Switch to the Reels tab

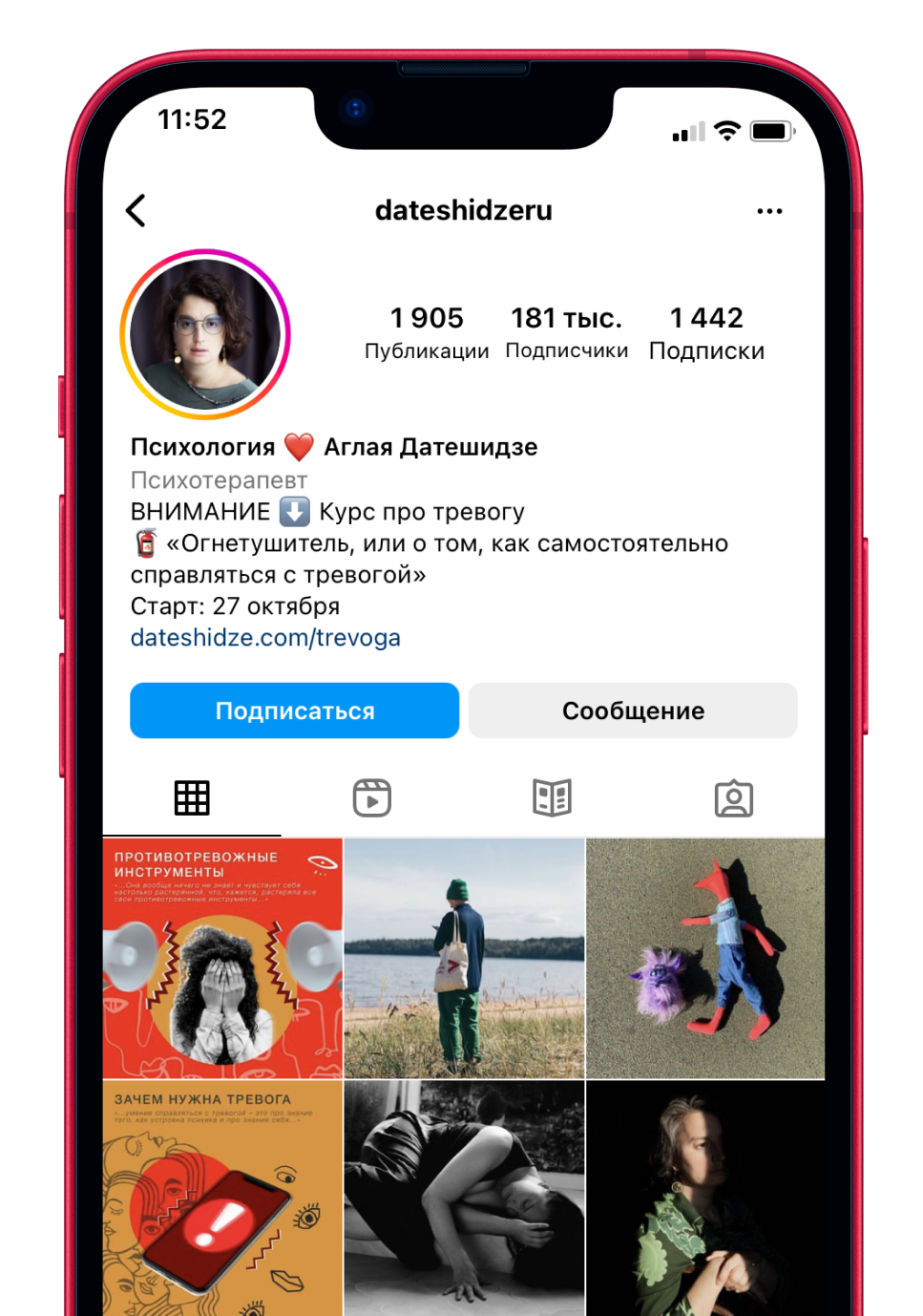(372, 798)
